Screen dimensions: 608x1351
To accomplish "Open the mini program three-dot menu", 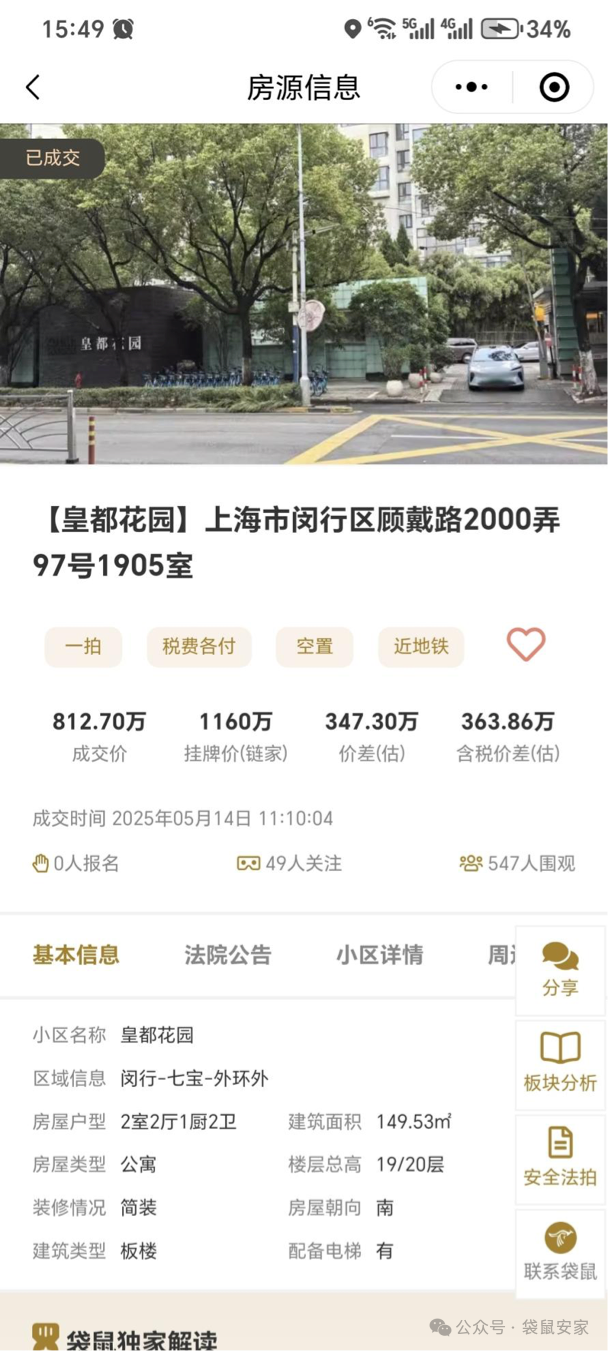I will tap(471, 88).
